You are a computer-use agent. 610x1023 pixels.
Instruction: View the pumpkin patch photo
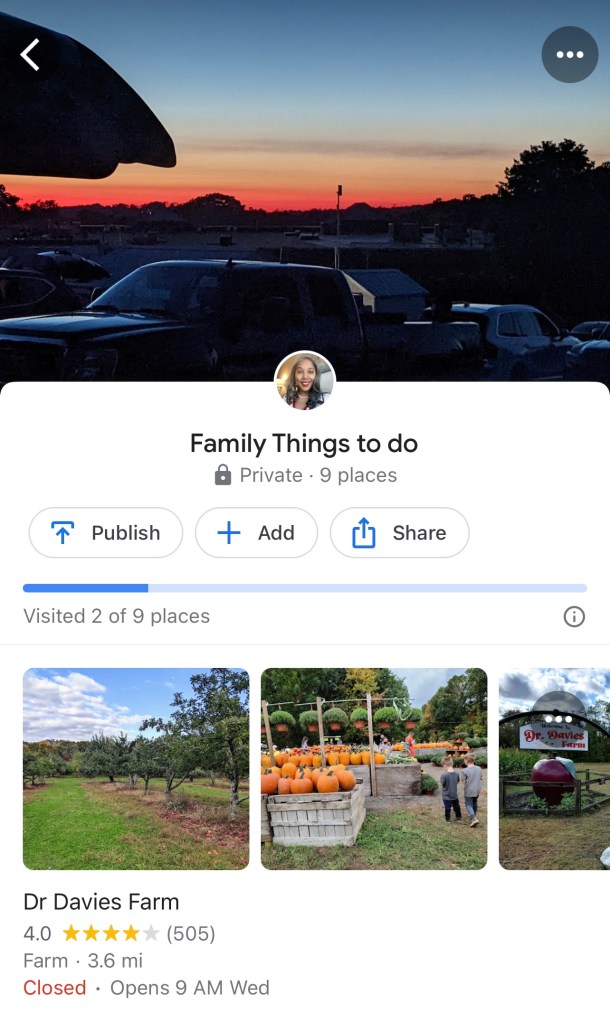[x=374, y=768]
